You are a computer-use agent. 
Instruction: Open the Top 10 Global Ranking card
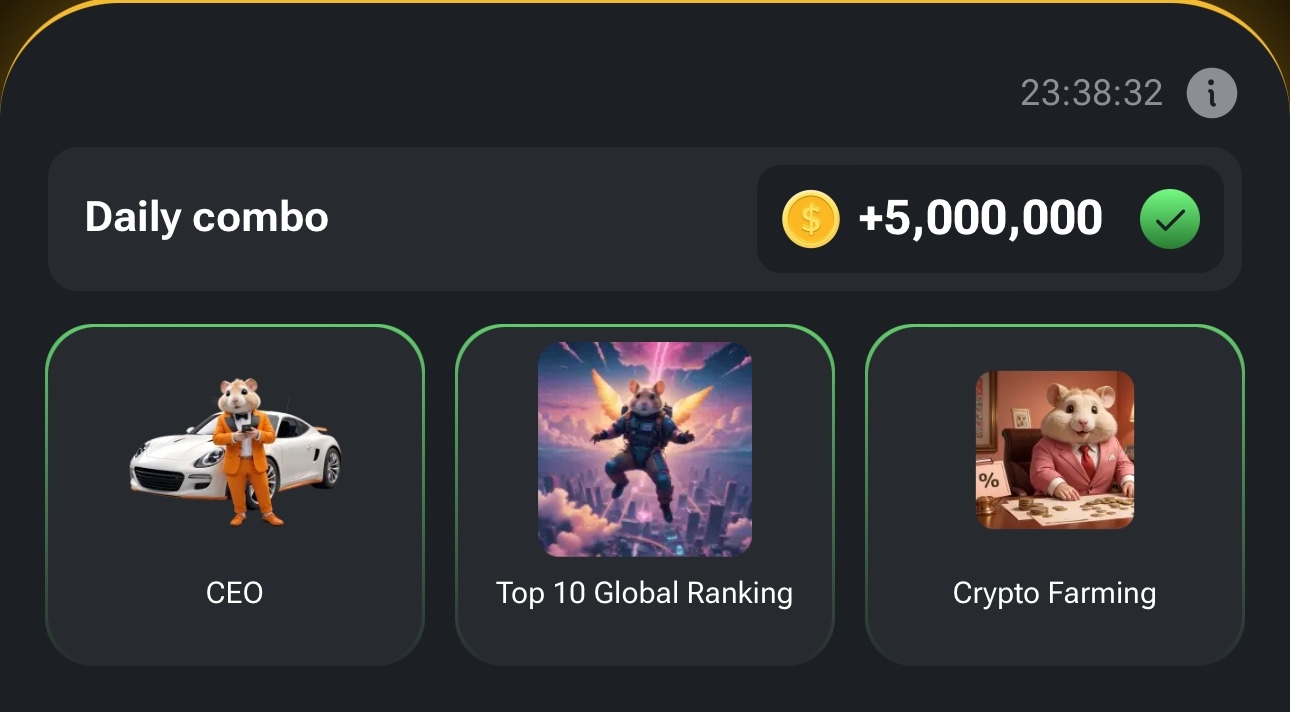pos(644,494)
